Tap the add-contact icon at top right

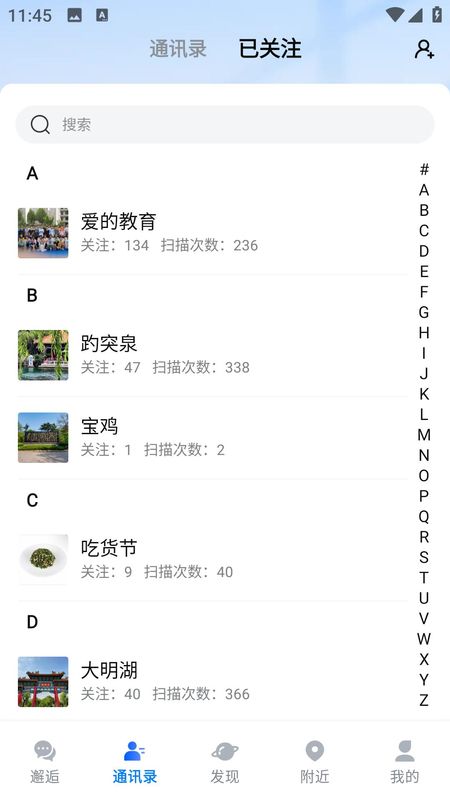coord(424,49)
